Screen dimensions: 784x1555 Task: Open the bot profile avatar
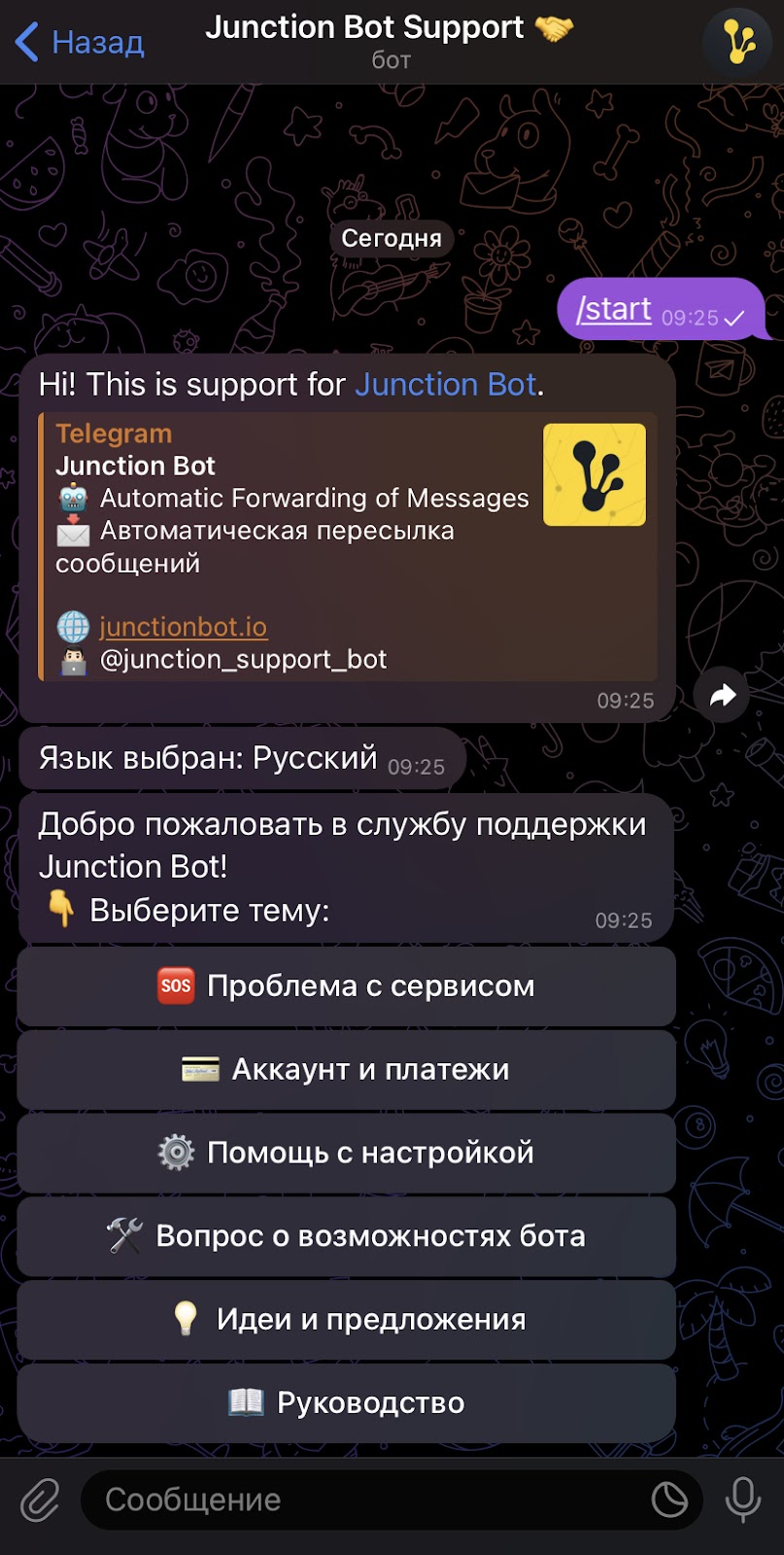pos(736,42)
